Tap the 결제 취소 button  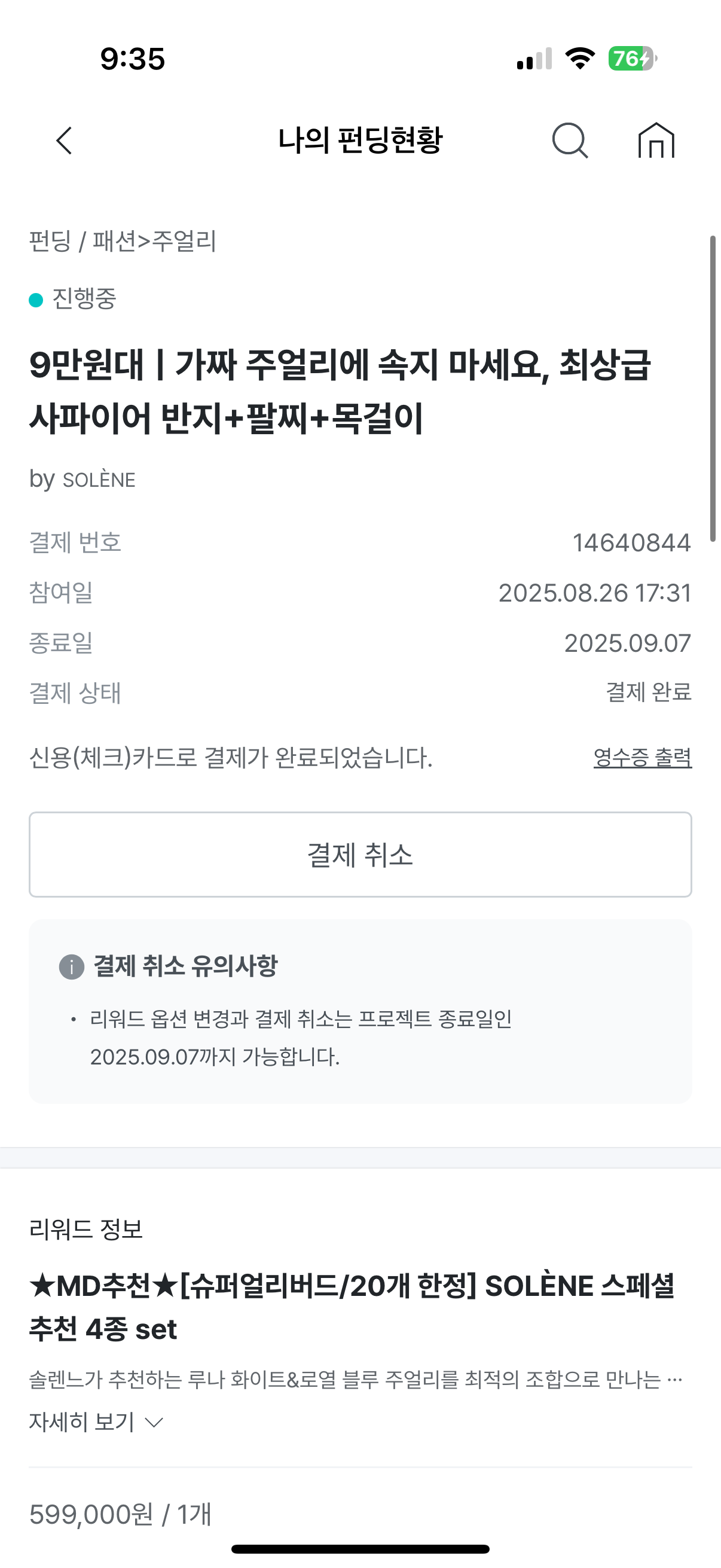pos(360,855)
